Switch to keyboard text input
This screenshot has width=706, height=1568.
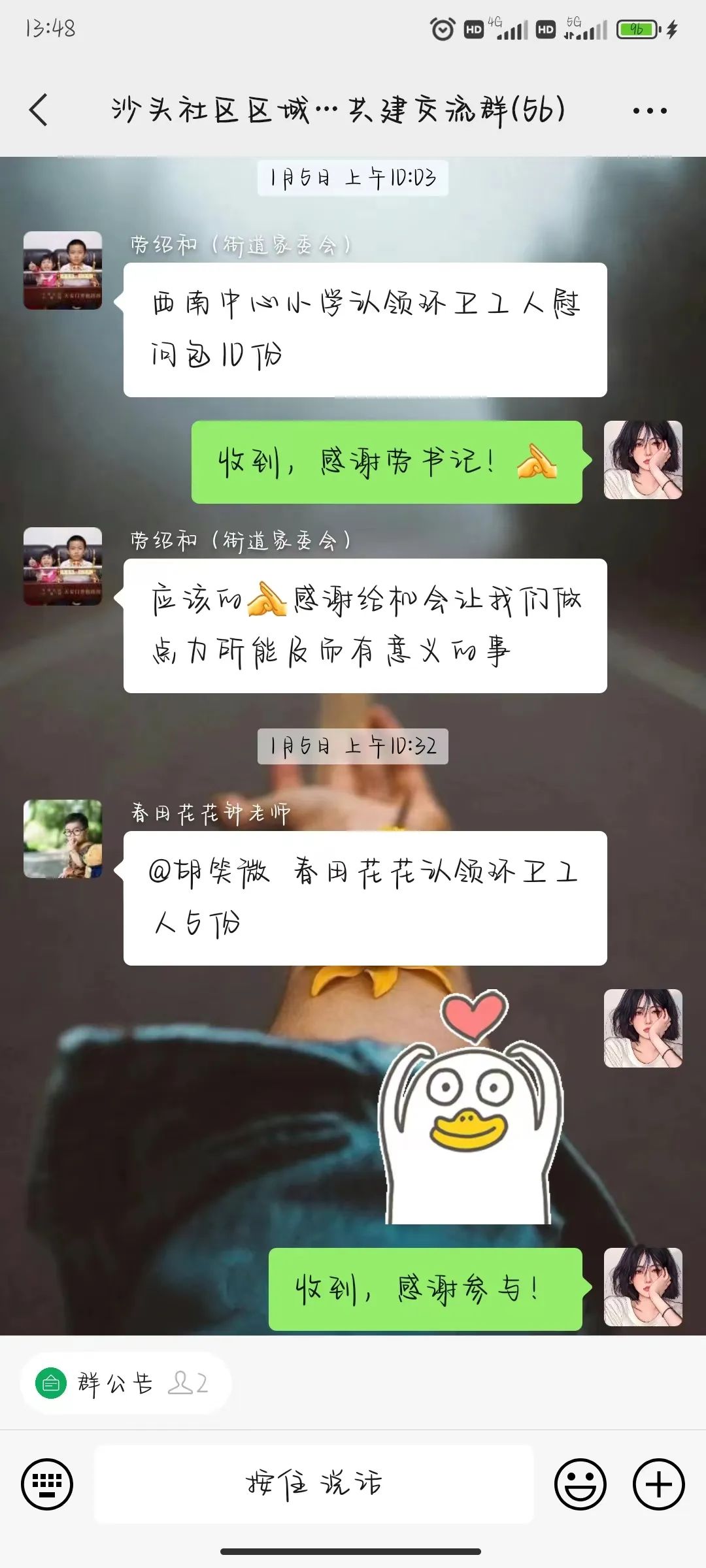(47, 1484)
